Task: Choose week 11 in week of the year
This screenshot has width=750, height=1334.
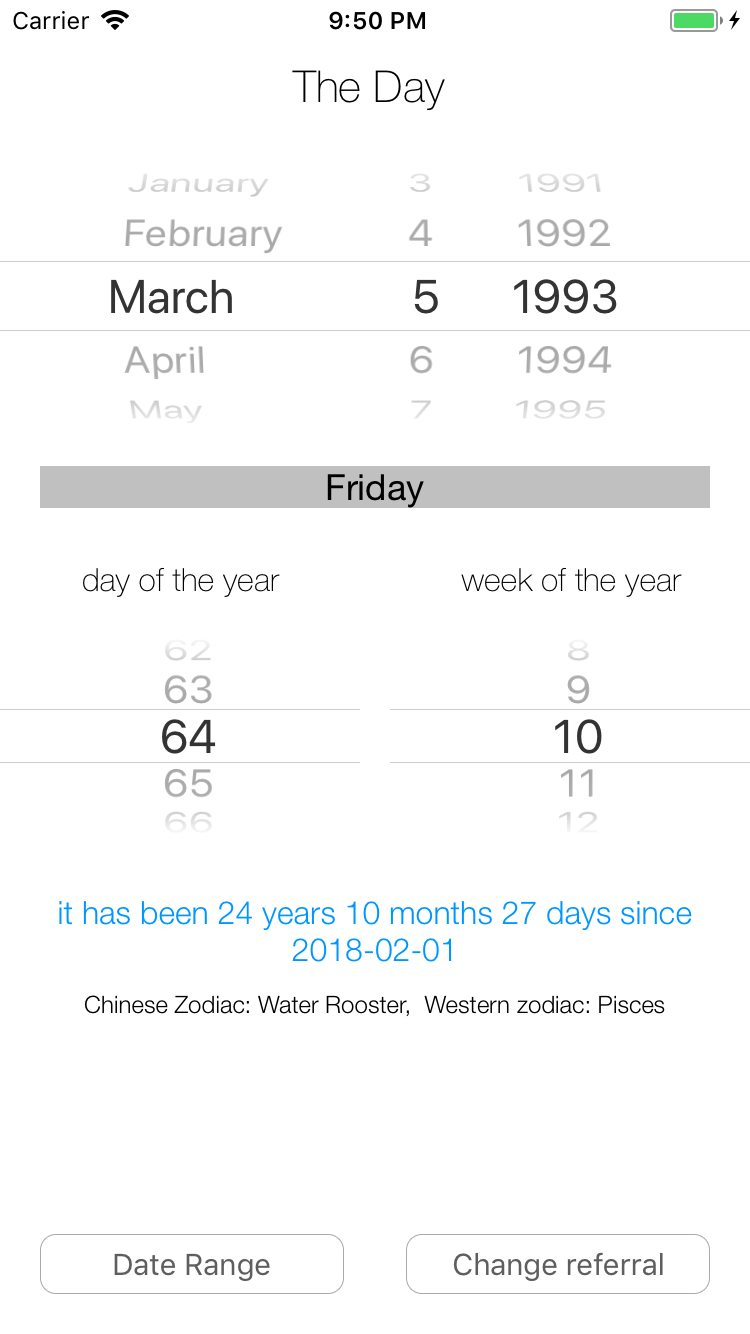Action: (578, 783)
